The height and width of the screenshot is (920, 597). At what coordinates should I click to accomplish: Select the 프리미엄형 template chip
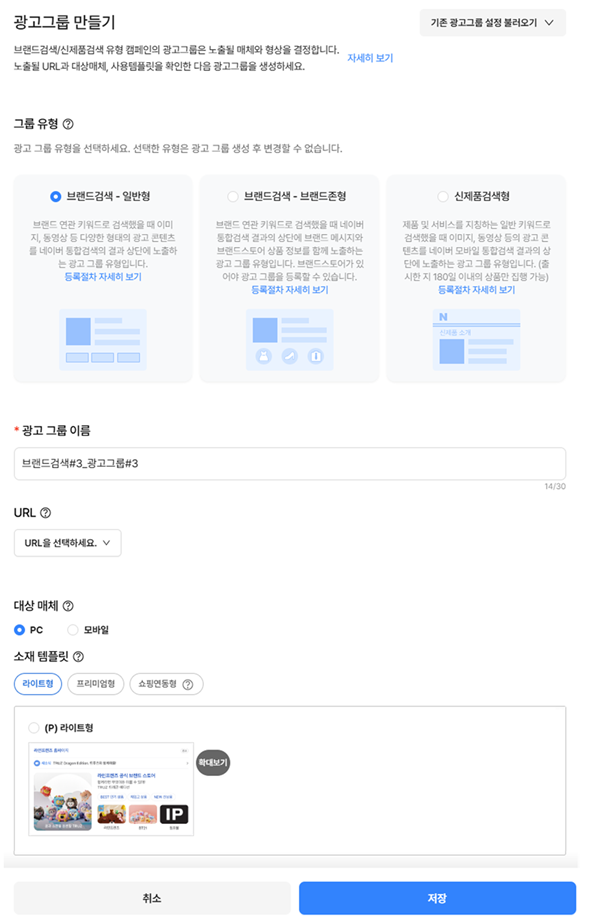96,684
